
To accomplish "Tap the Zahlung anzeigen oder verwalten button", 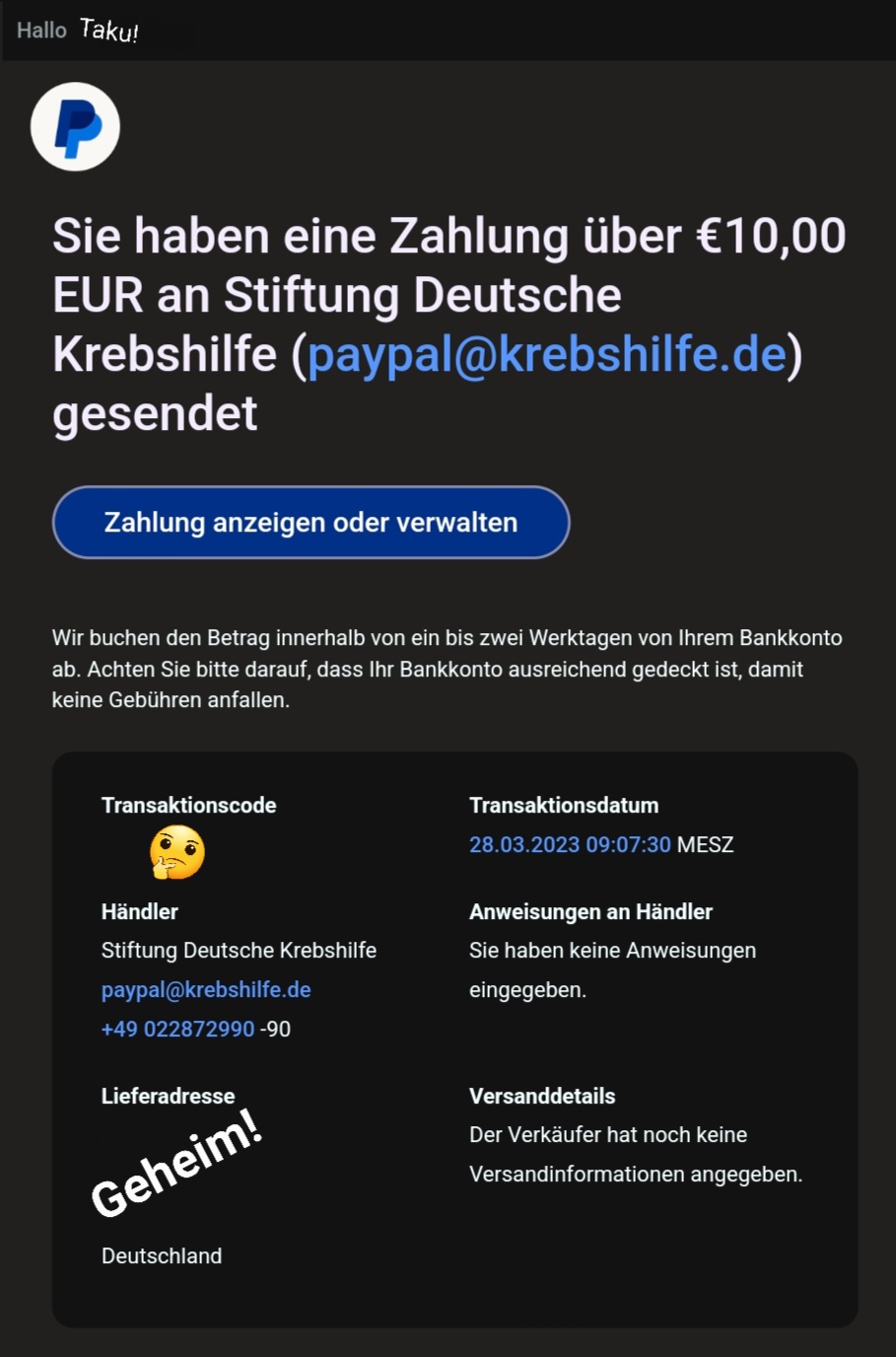I will click(310, 523).
